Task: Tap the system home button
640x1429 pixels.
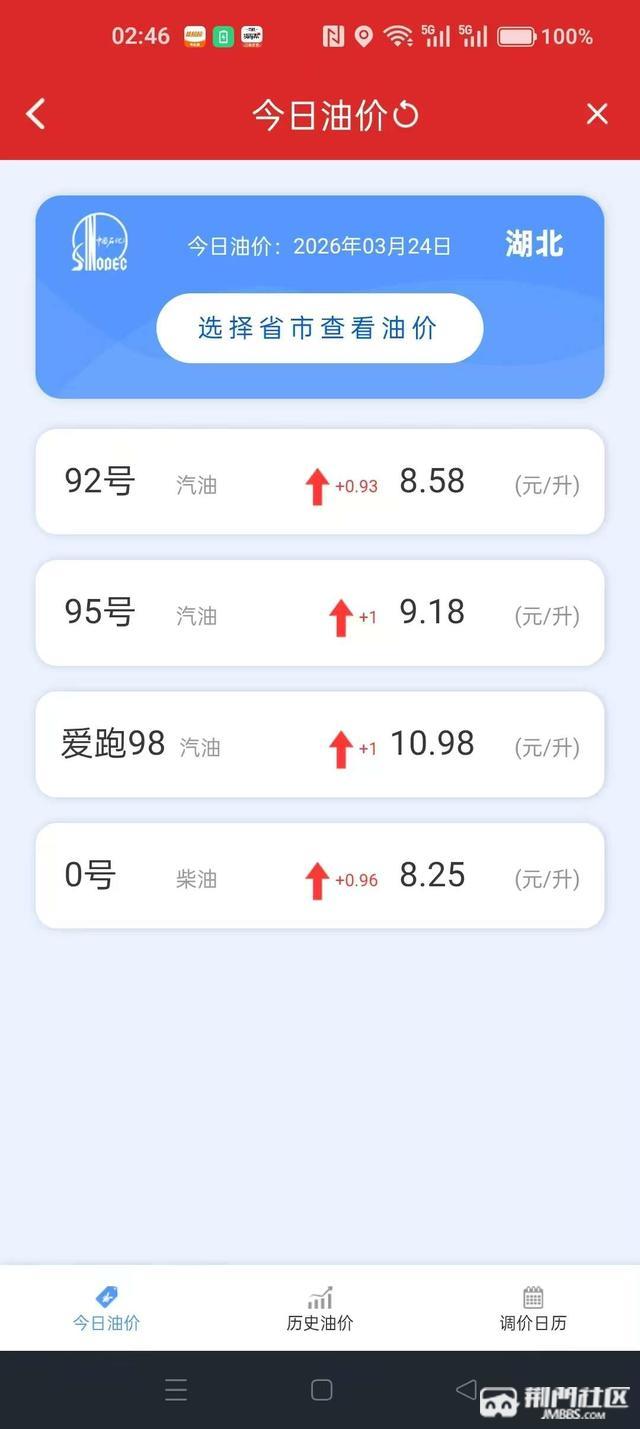Action: [321, 1389]
